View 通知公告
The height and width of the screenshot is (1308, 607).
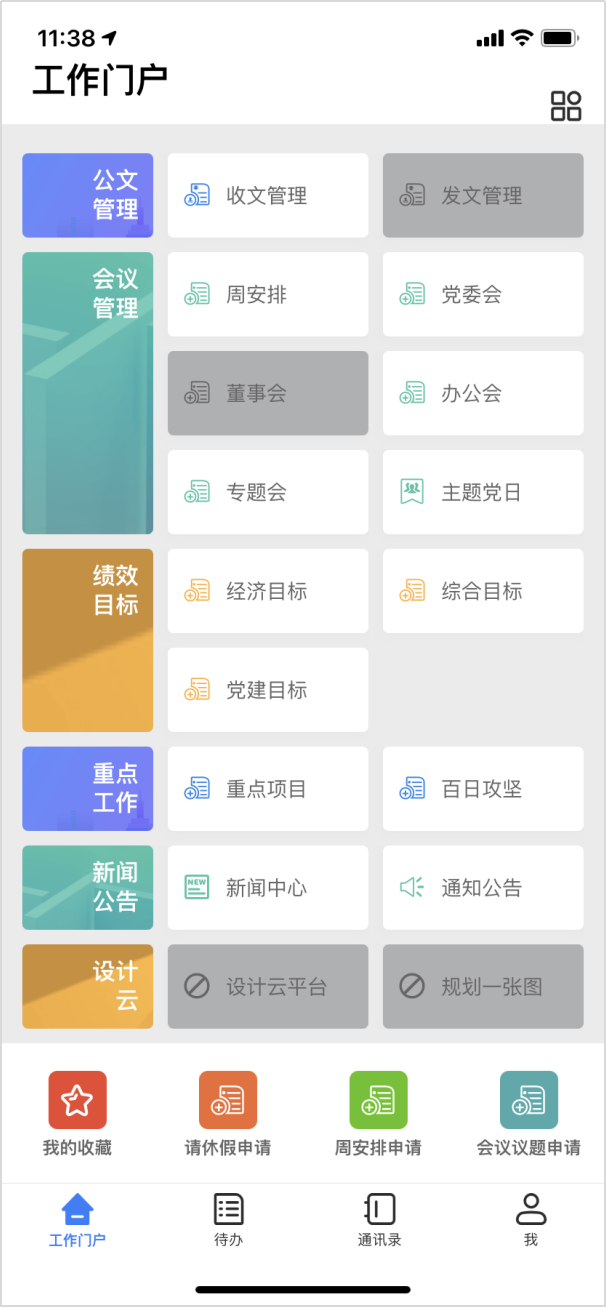click(x=482, y=888)
